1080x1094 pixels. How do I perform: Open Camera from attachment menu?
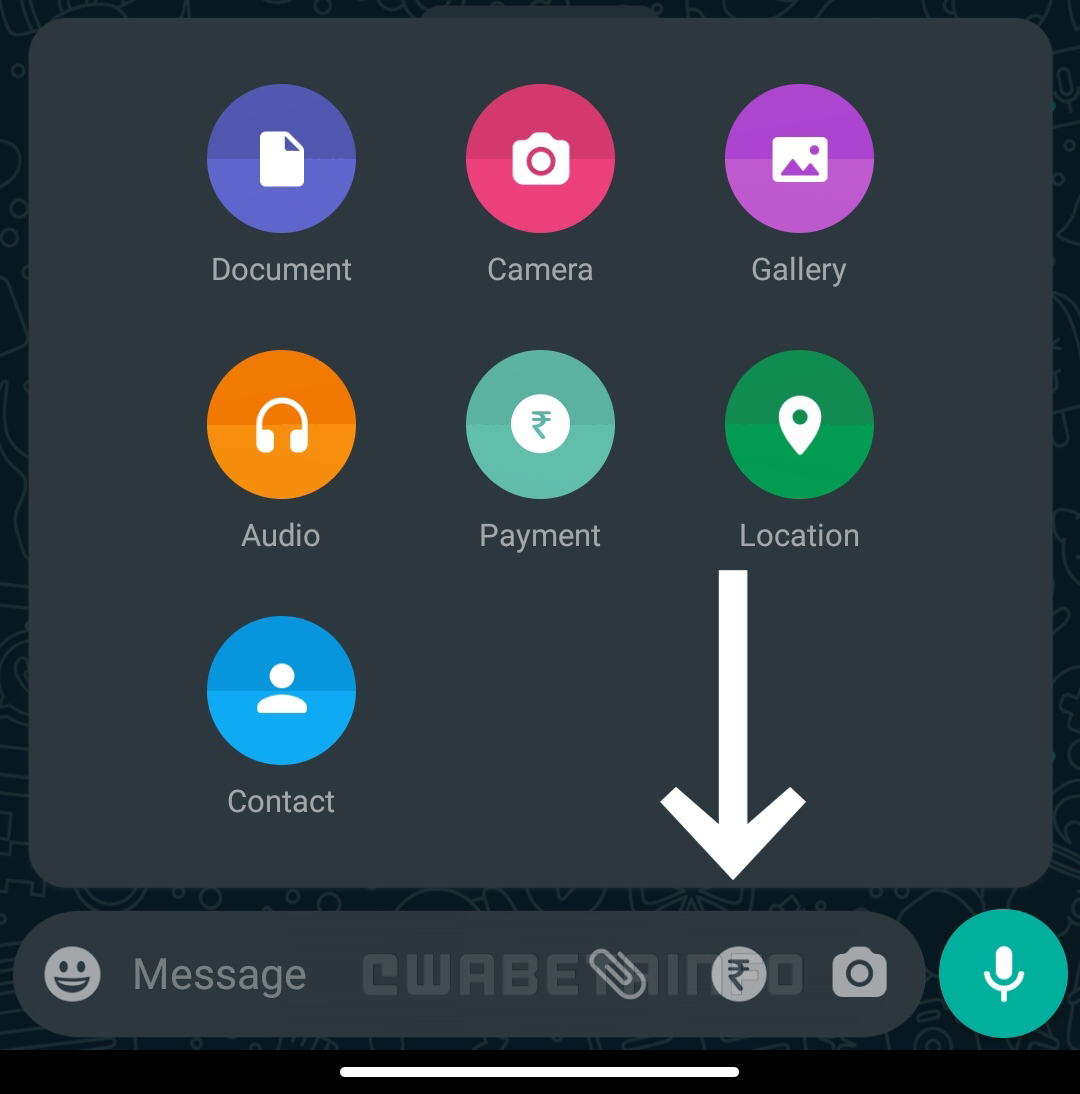coord(540,160)
